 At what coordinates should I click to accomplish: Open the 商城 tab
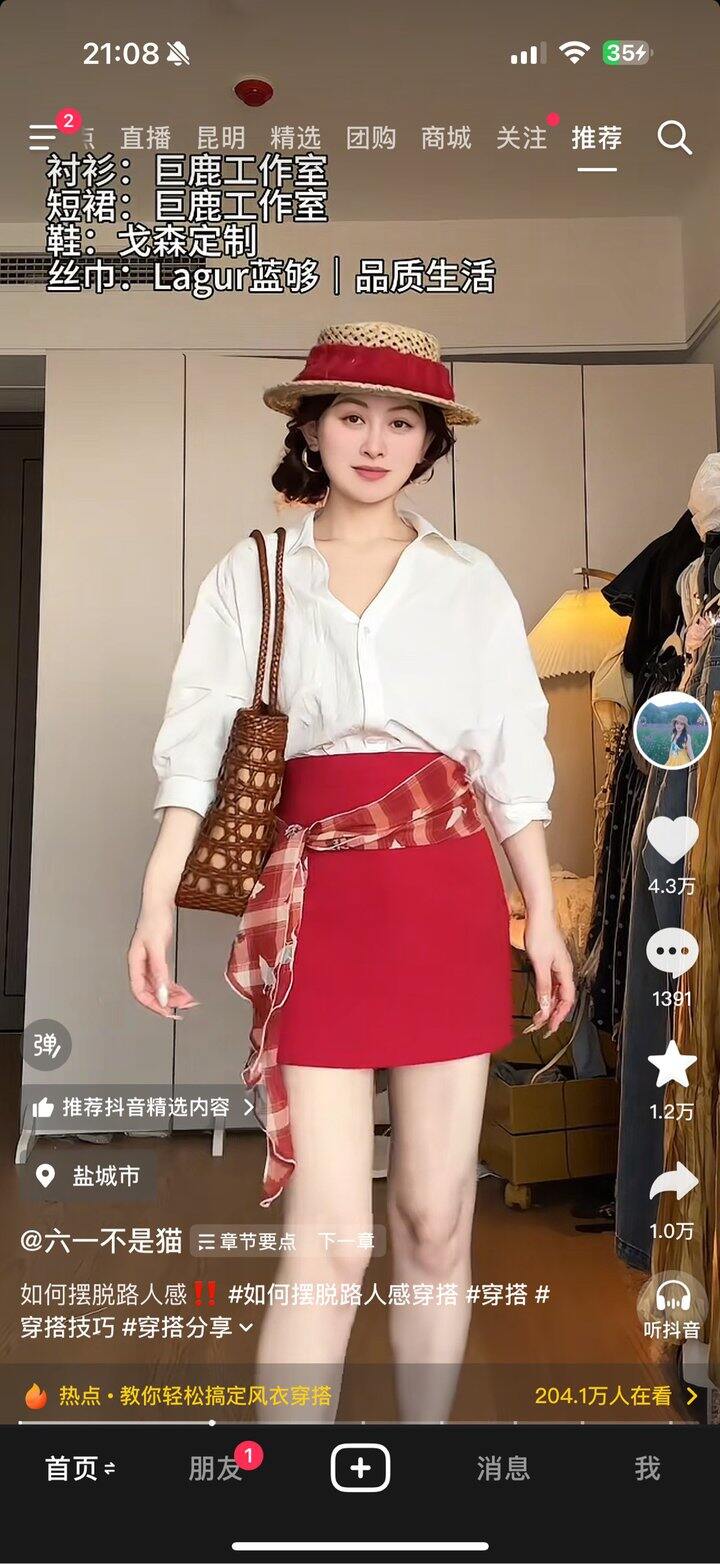click(446, 138)
